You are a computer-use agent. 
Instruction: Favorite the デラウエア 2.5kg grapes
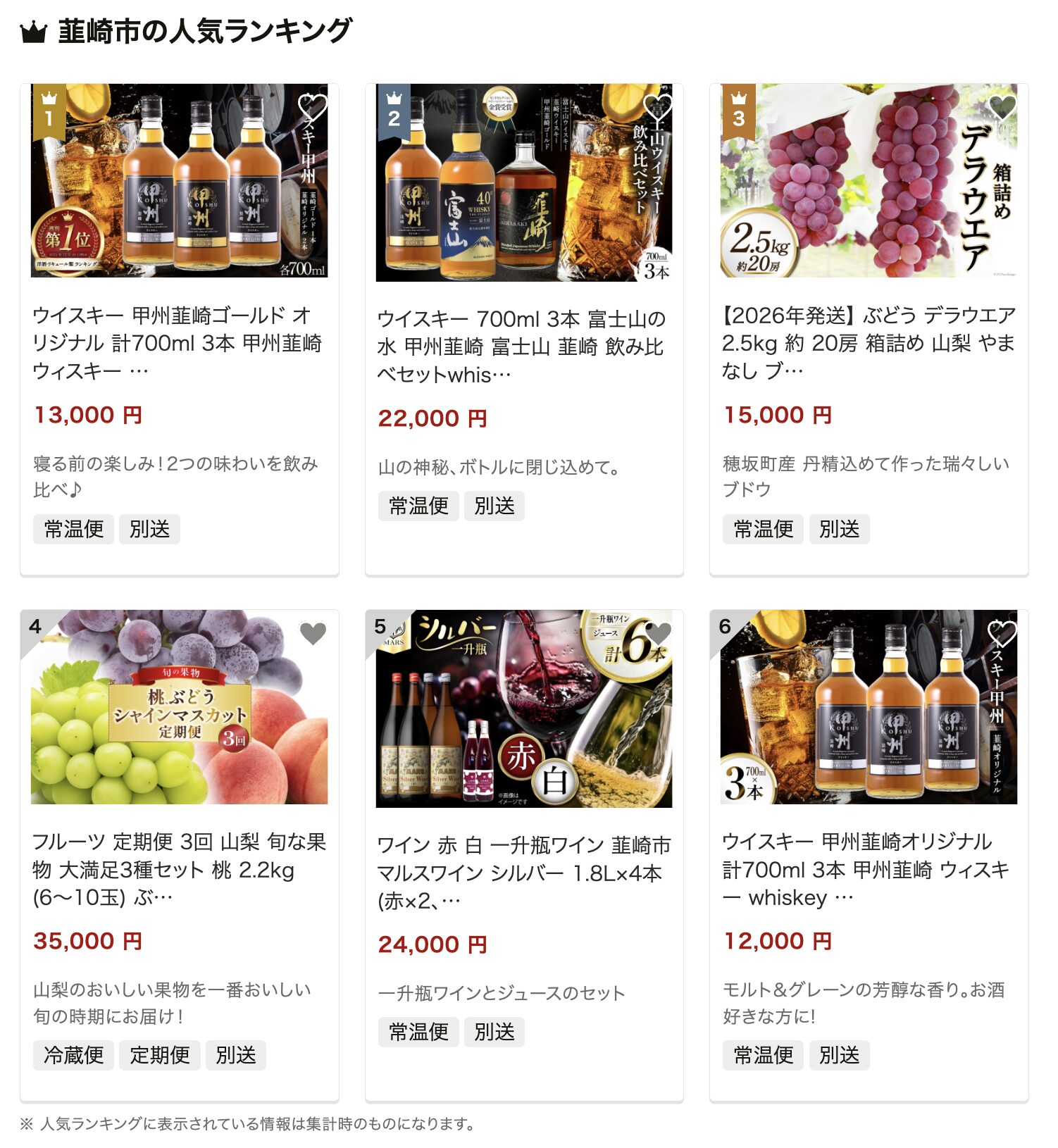1002,108
